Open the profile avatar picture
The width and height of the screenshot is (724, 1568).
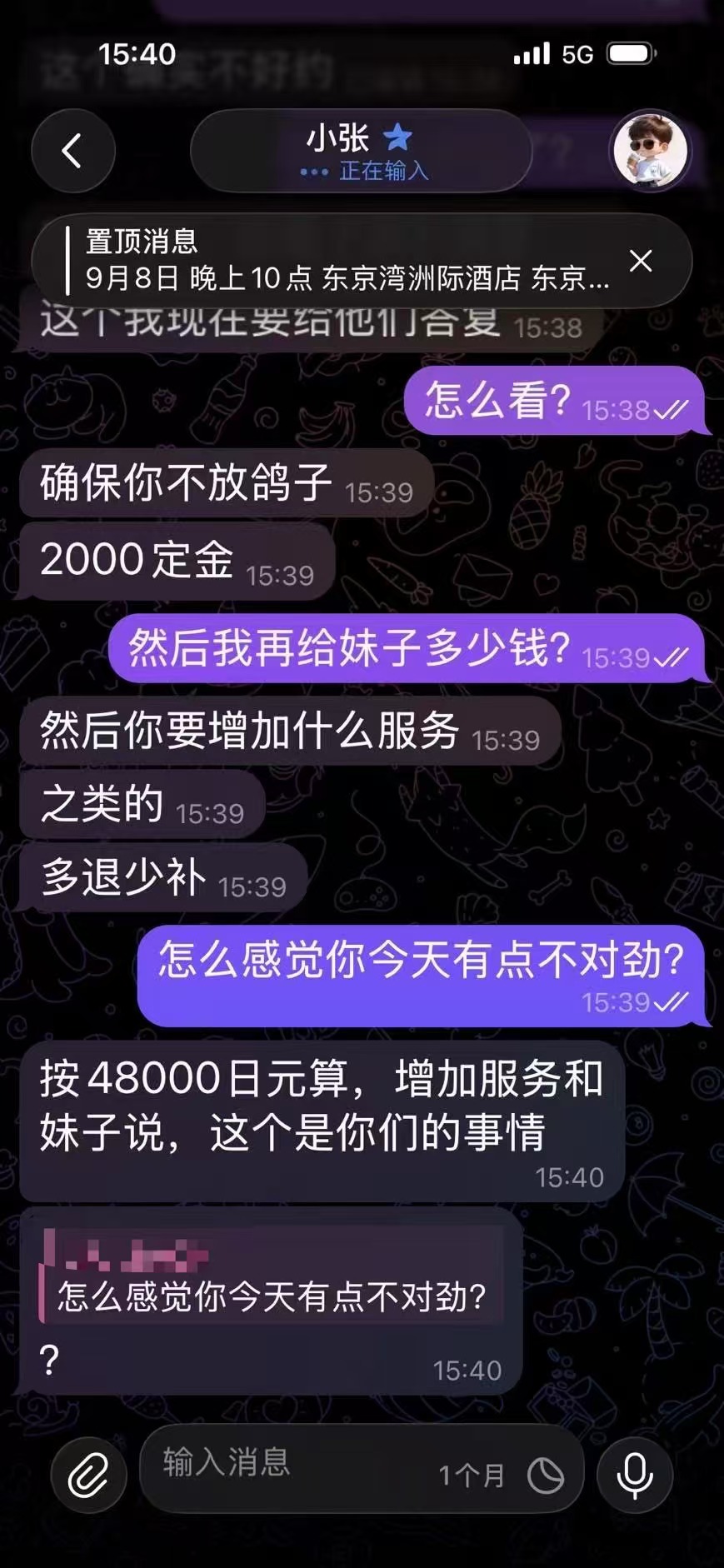(x=651, y=151)
